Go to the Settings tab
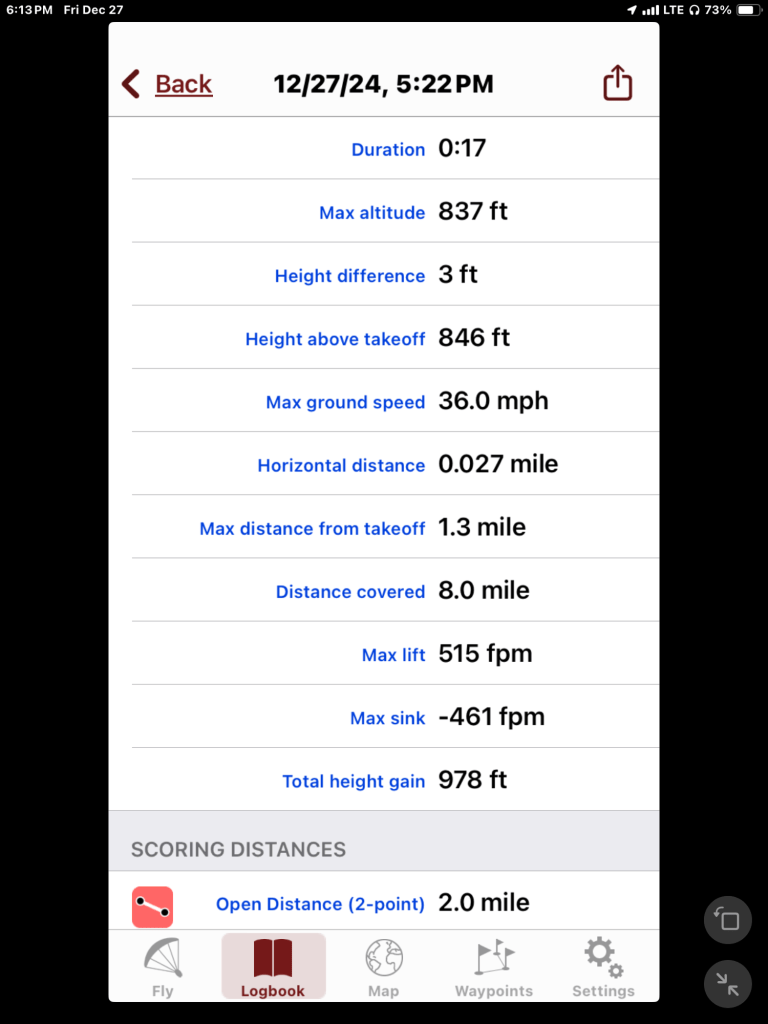768x1024 pixels. [603, 968]
